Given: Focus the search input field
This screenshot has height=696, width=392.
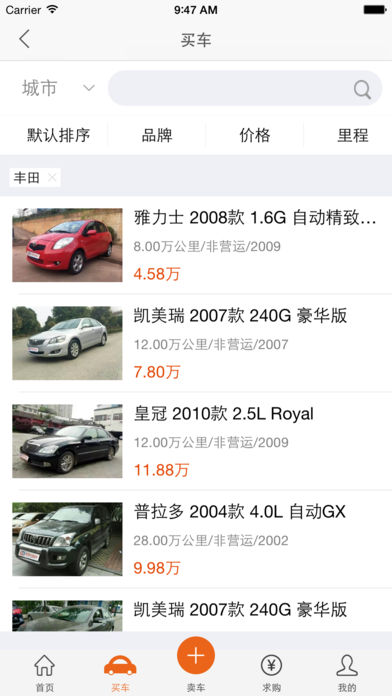Looking at the screenshot, I should click(x=245, y=88).
